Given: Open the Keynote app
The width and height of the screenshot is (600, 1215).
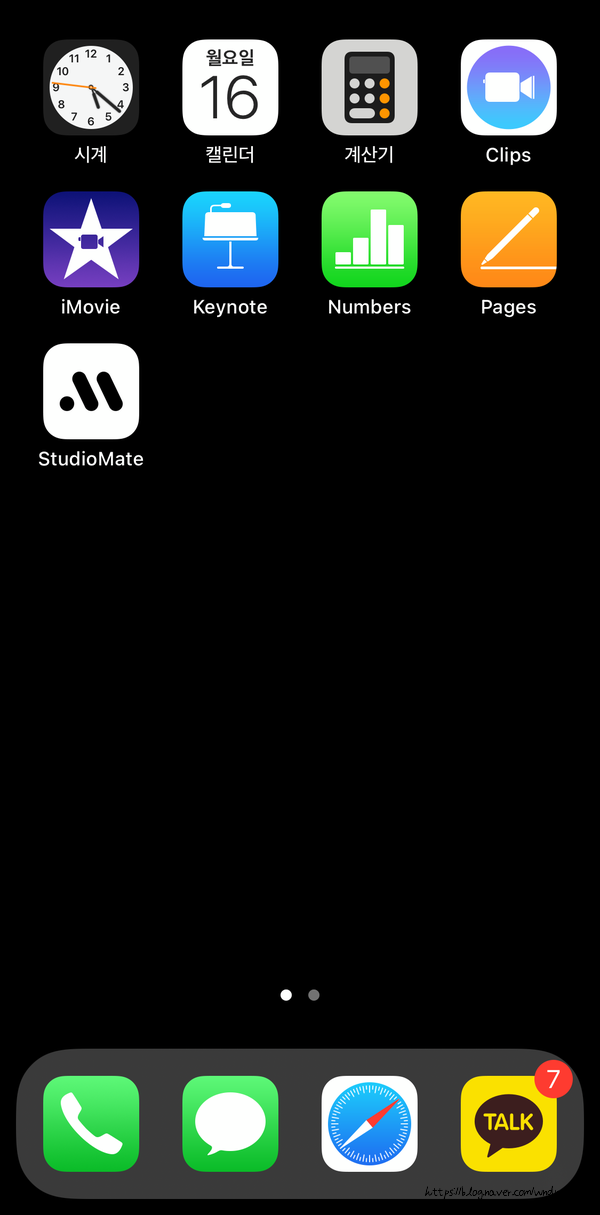Looking at the screenshot, I should (x=230, y=240).
